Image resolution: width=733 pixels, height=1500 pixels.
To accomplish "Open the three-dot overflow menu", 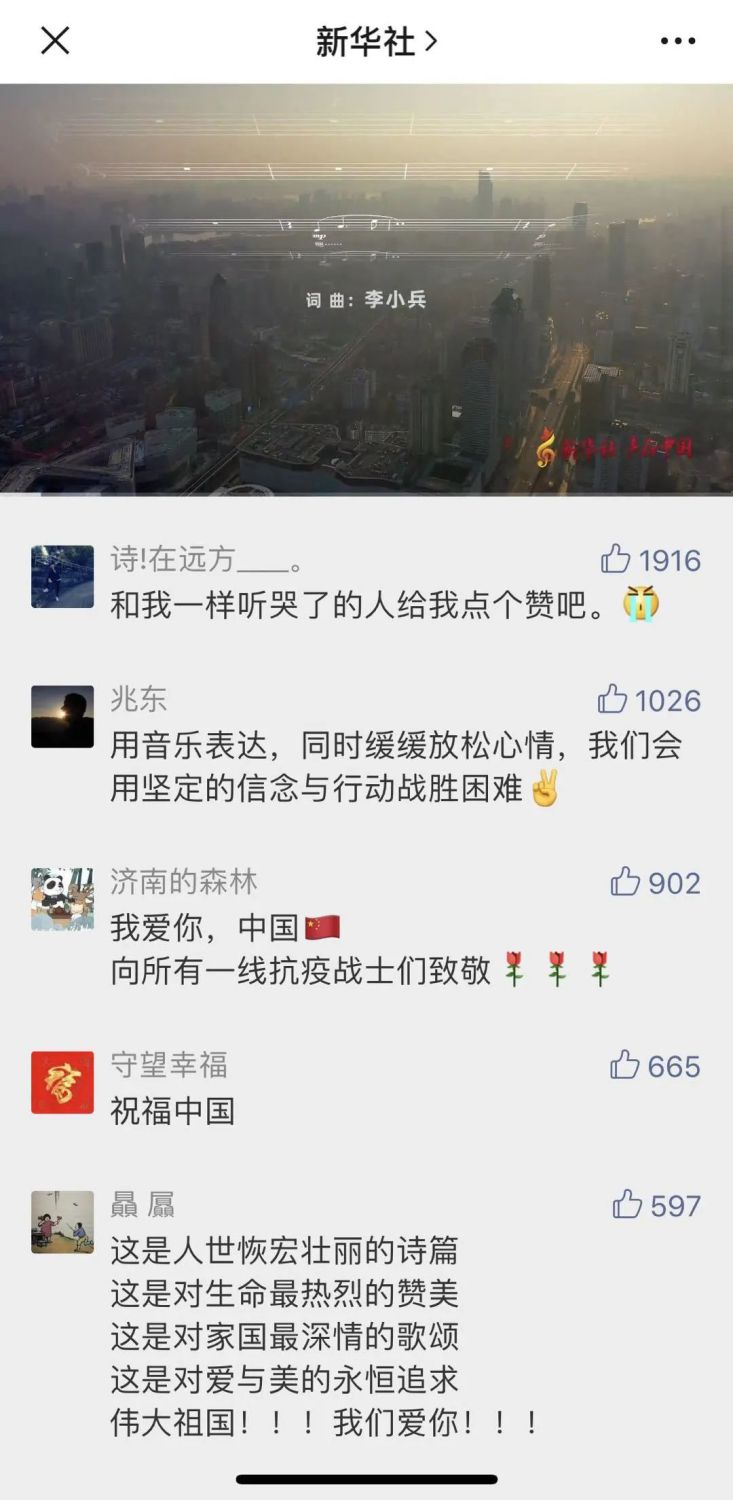I will (x=678, y=41).
